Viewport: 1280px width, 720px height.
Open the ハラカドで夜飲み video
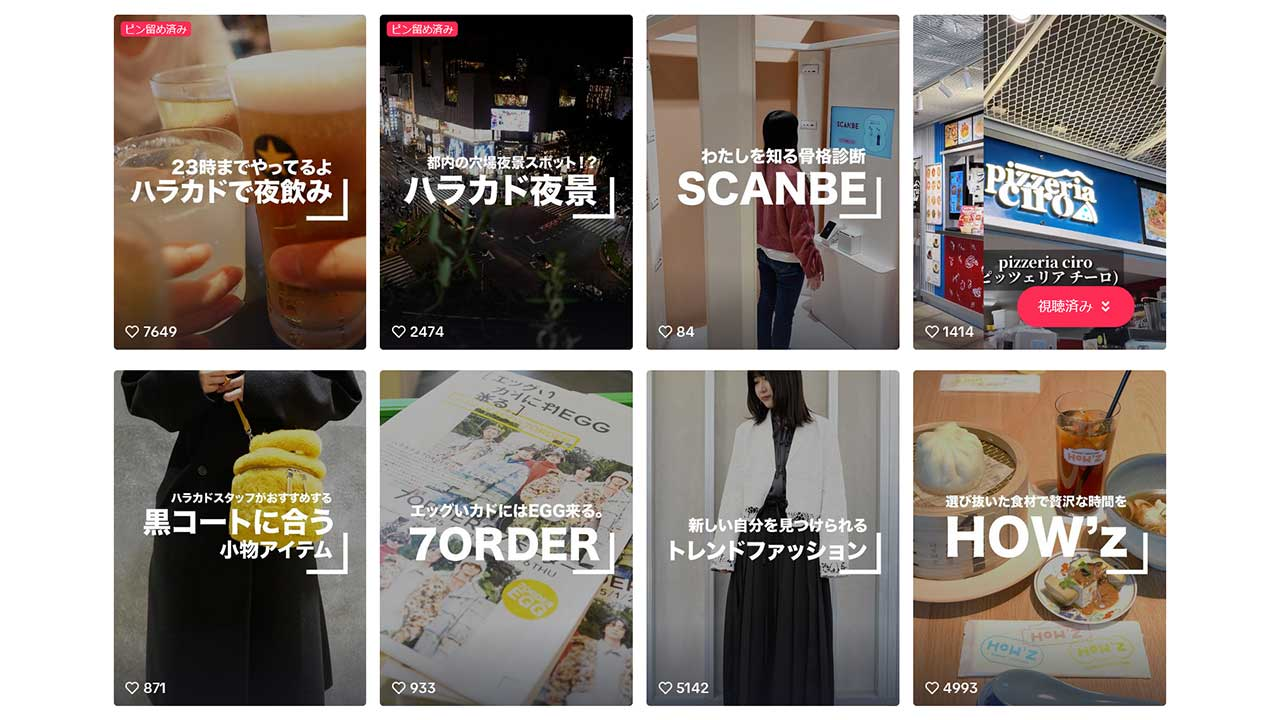pyautogui.click(x=240, y=182)
